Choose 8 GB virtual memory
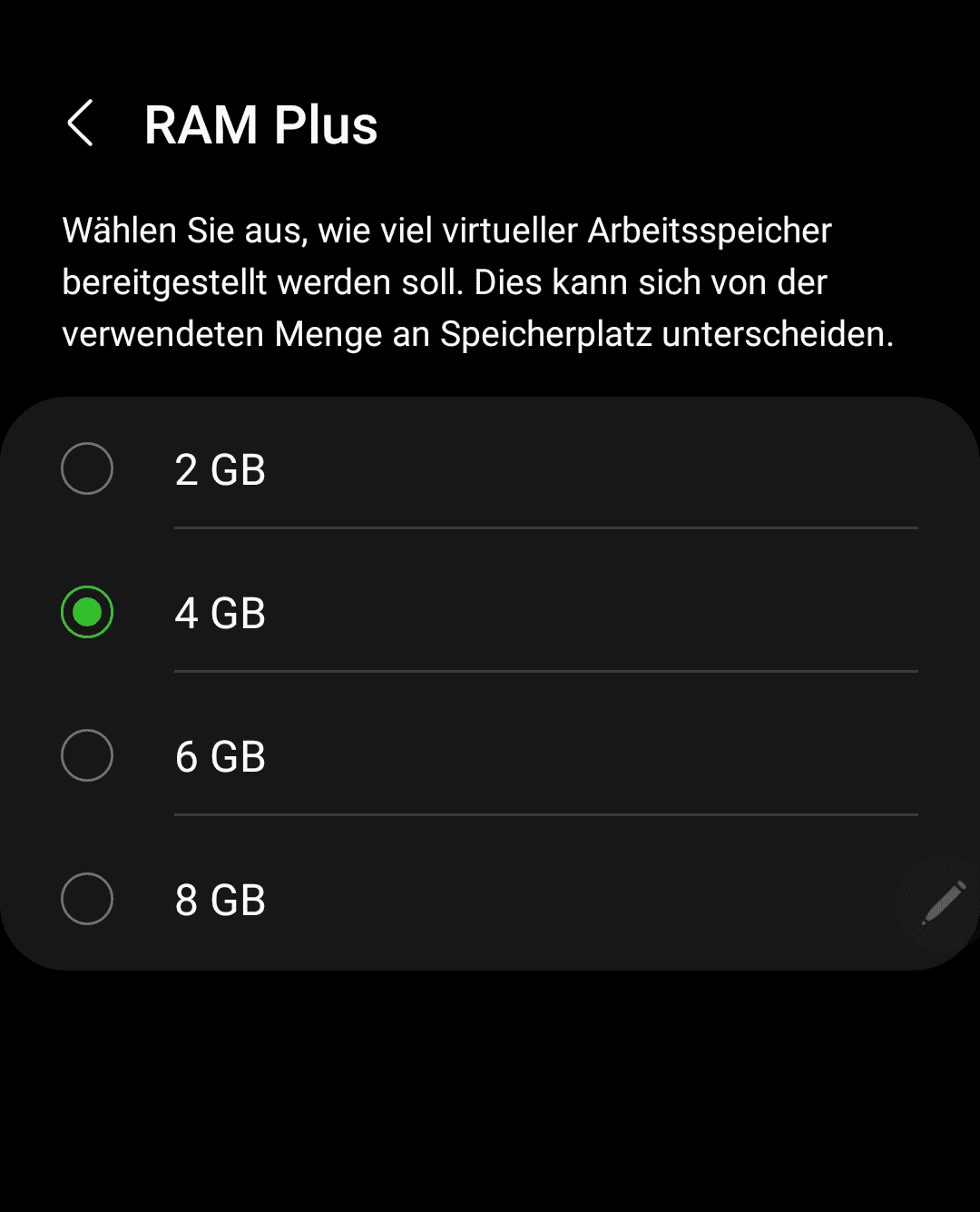Screen dimensions: 980x1212 pyautogui.click(x=87, y=899)
